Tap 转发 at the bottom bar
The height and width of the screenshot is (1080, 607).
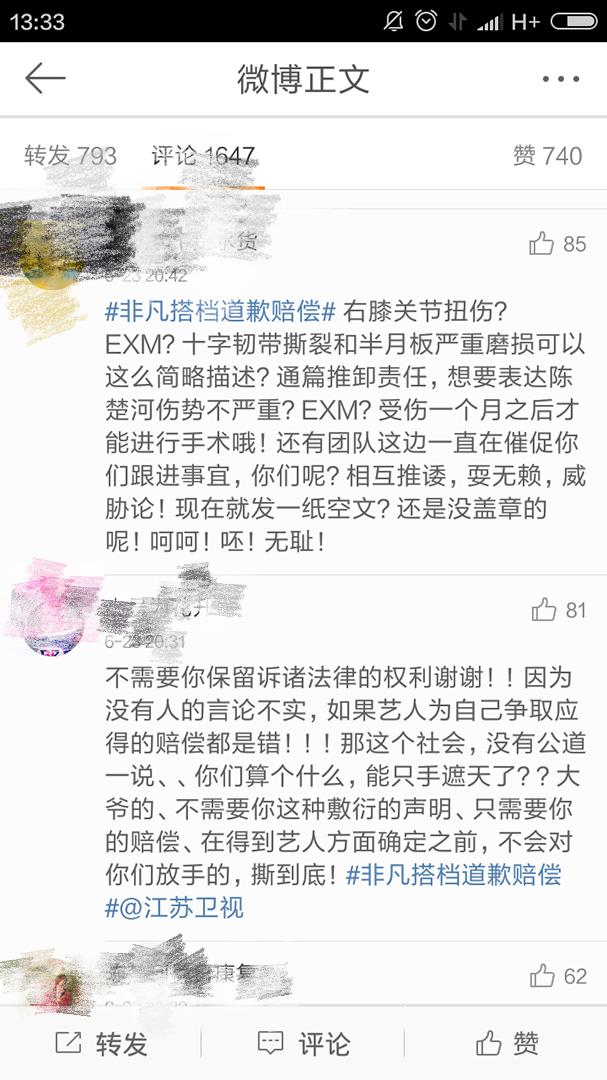tap(101, 1045)
